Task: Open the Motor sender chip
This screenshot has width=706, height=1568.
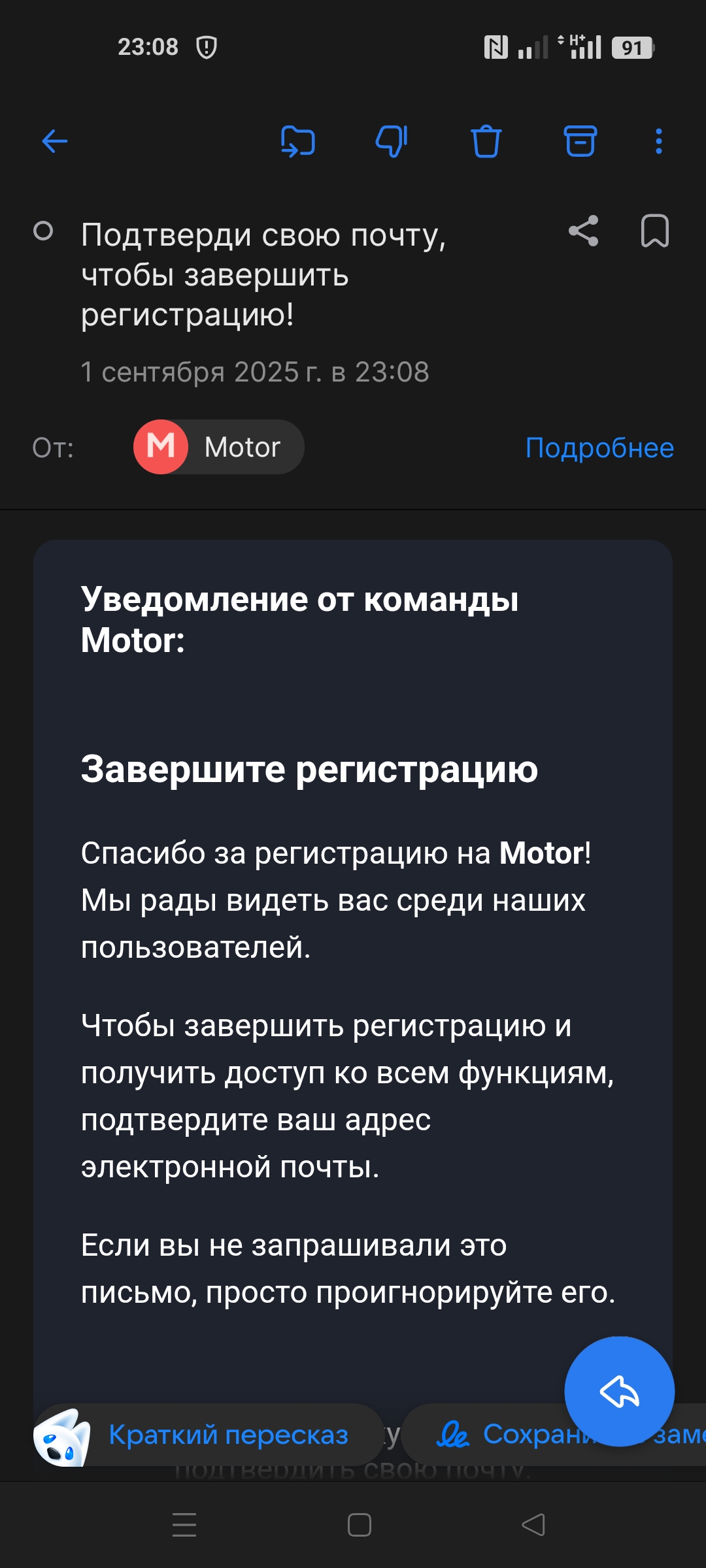Action: point(218,448)
